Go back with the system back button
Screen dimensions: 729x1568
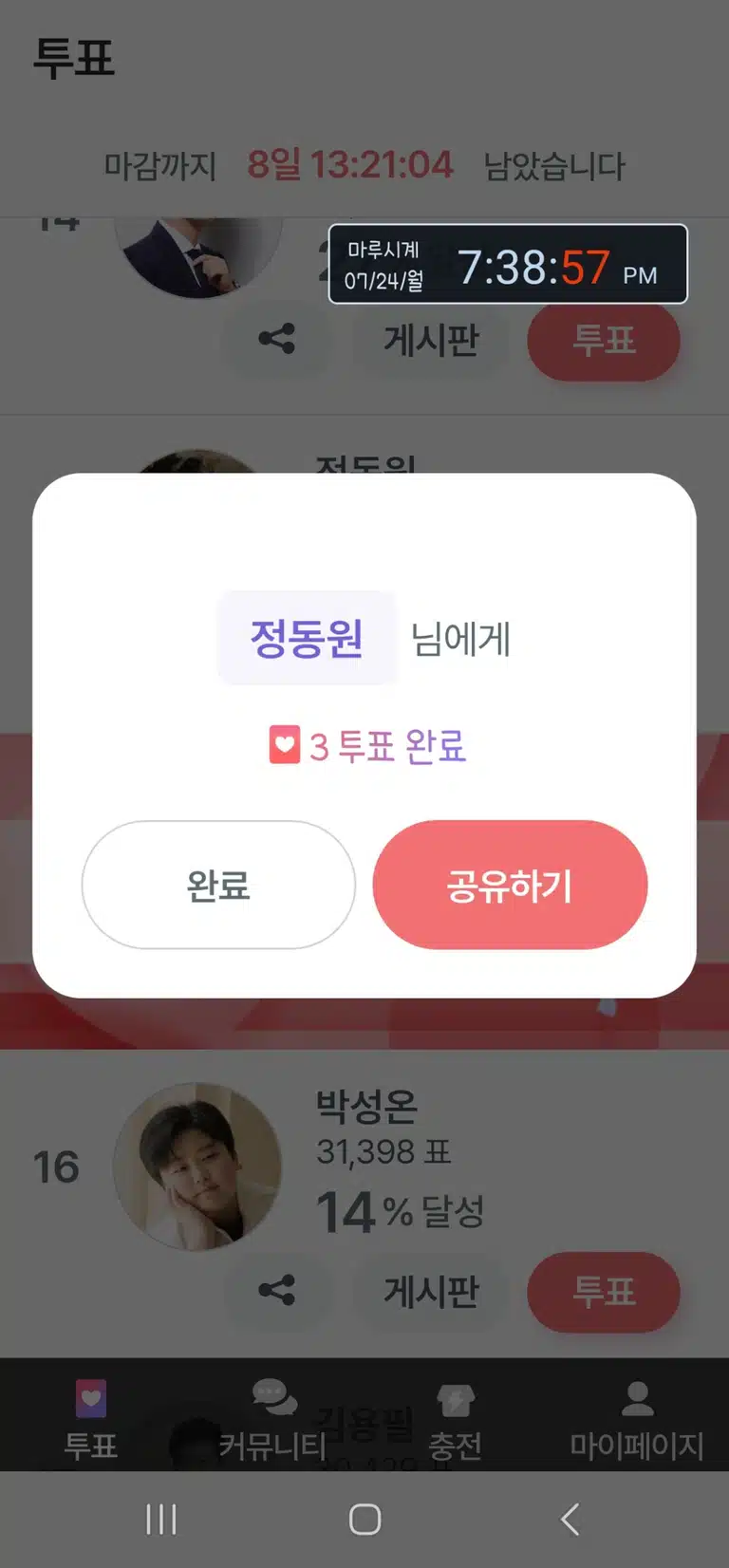570,1519
